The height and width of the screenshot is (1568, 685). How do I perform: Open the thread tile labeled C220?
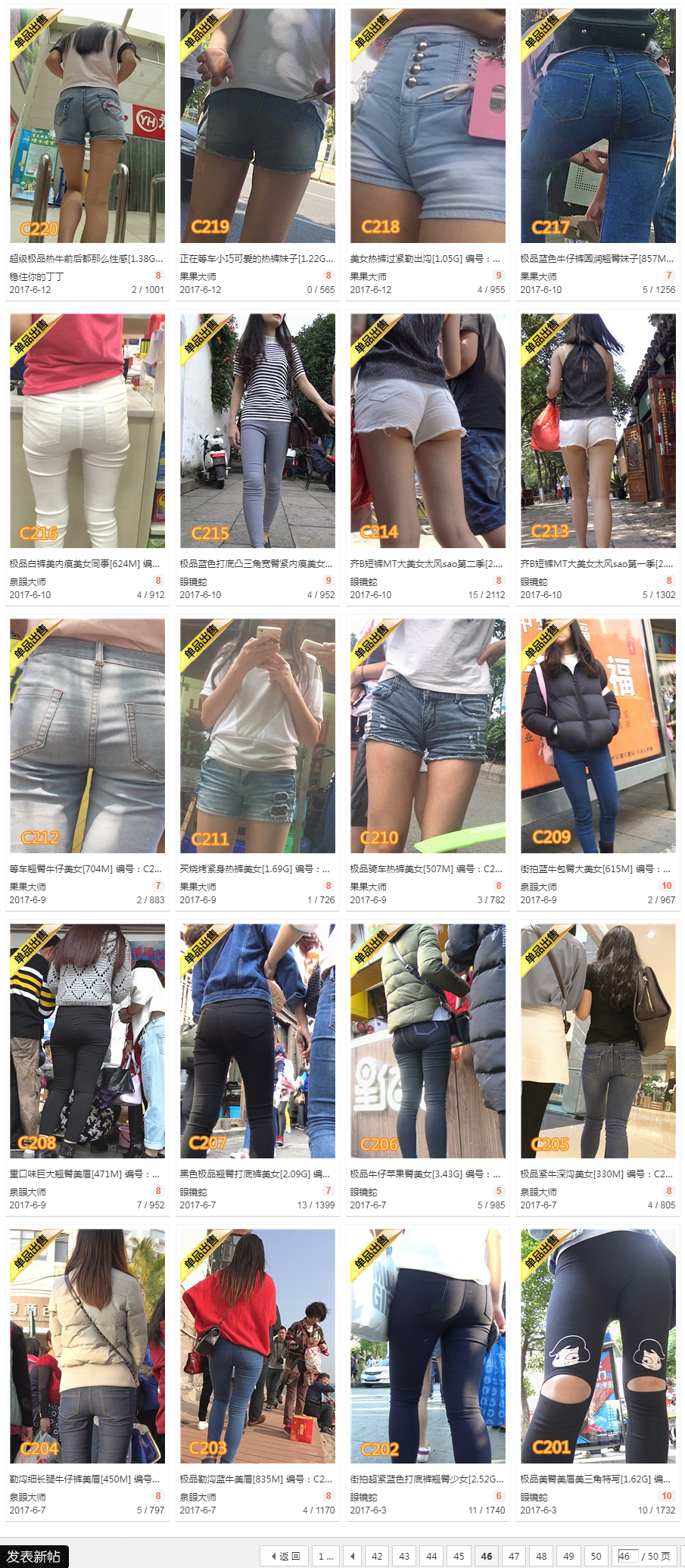(x=87, y=126)
